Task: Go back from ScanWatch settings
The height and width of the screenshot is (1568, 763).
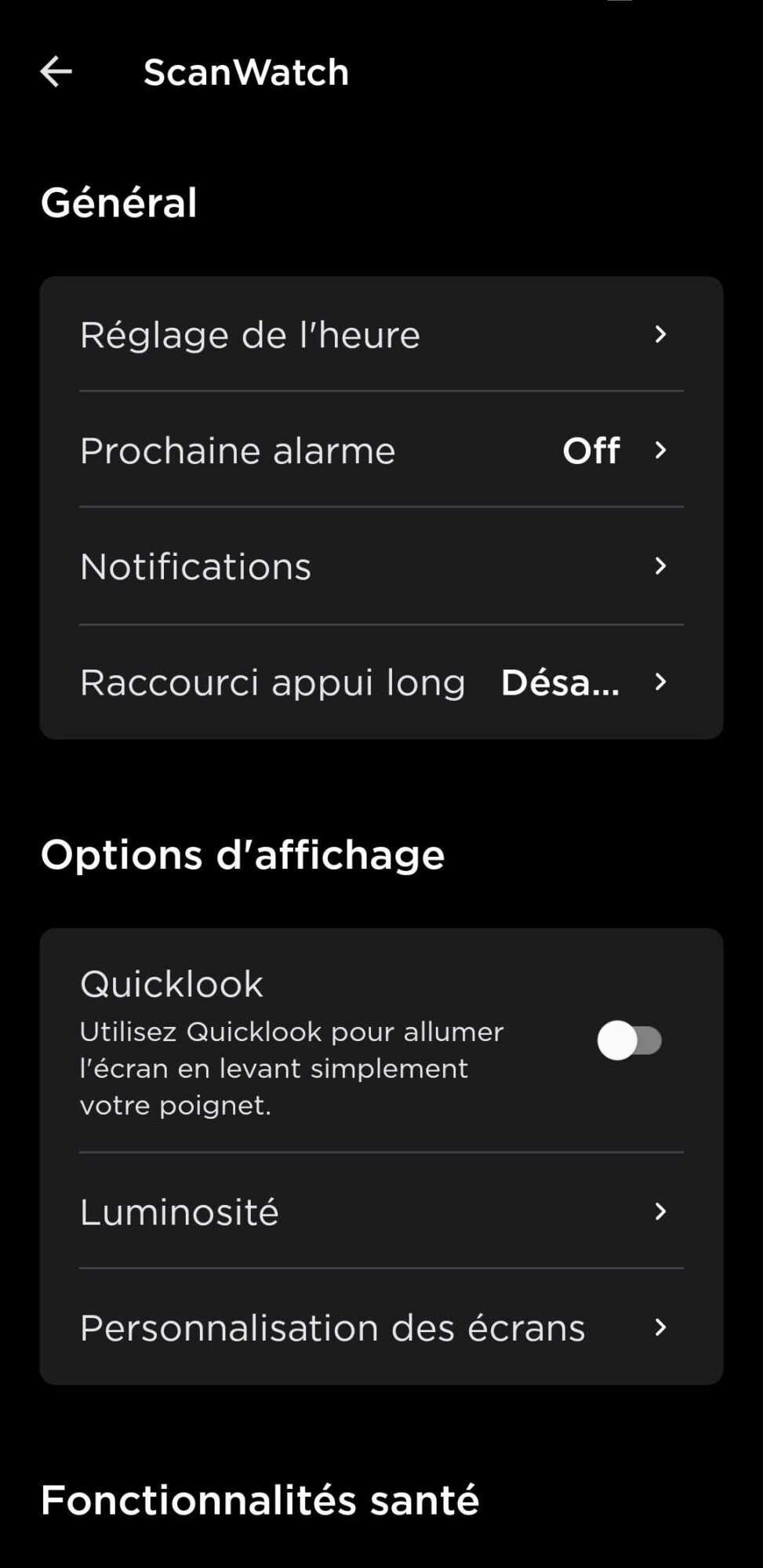Action: (x=56, y=71)
